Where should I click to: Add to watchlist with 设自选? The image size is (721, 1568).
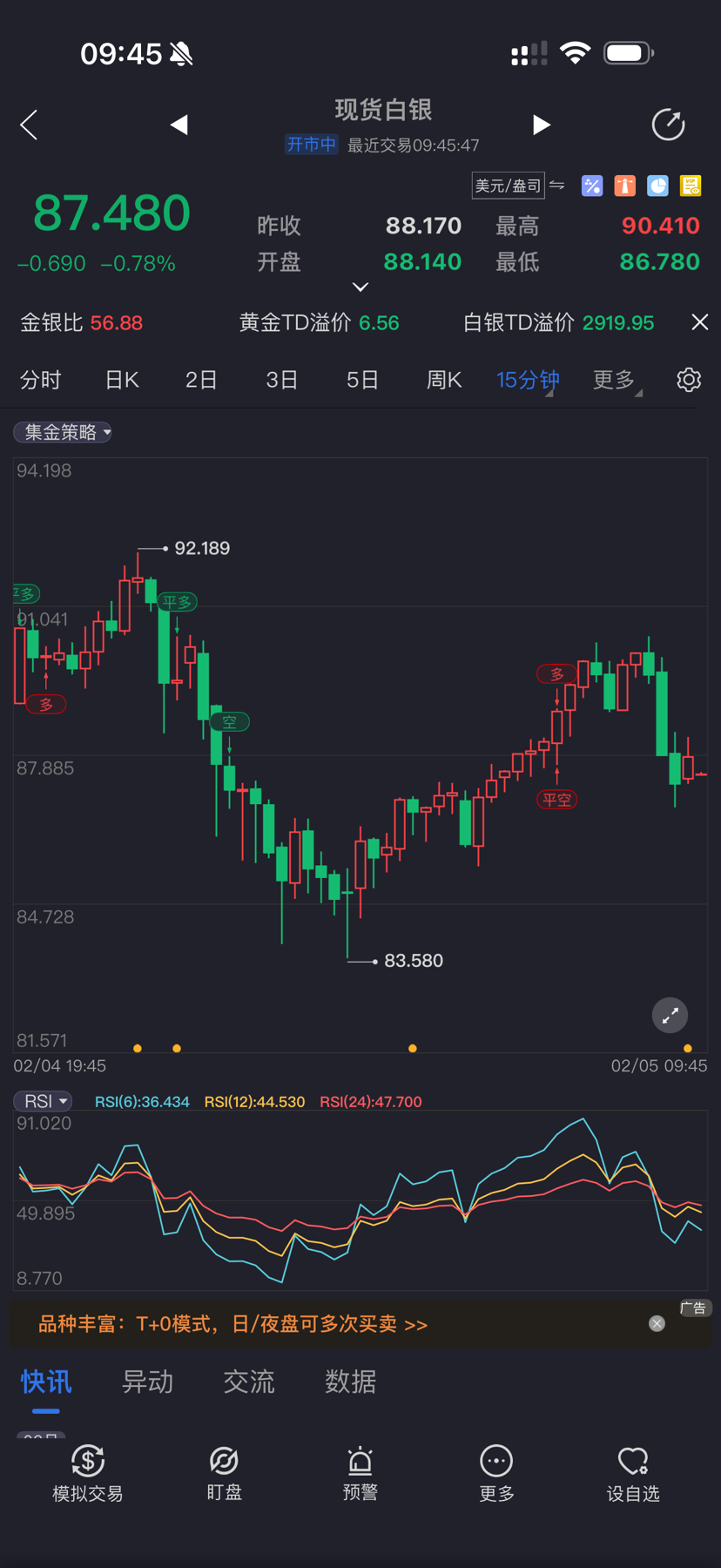(632, 1474)
